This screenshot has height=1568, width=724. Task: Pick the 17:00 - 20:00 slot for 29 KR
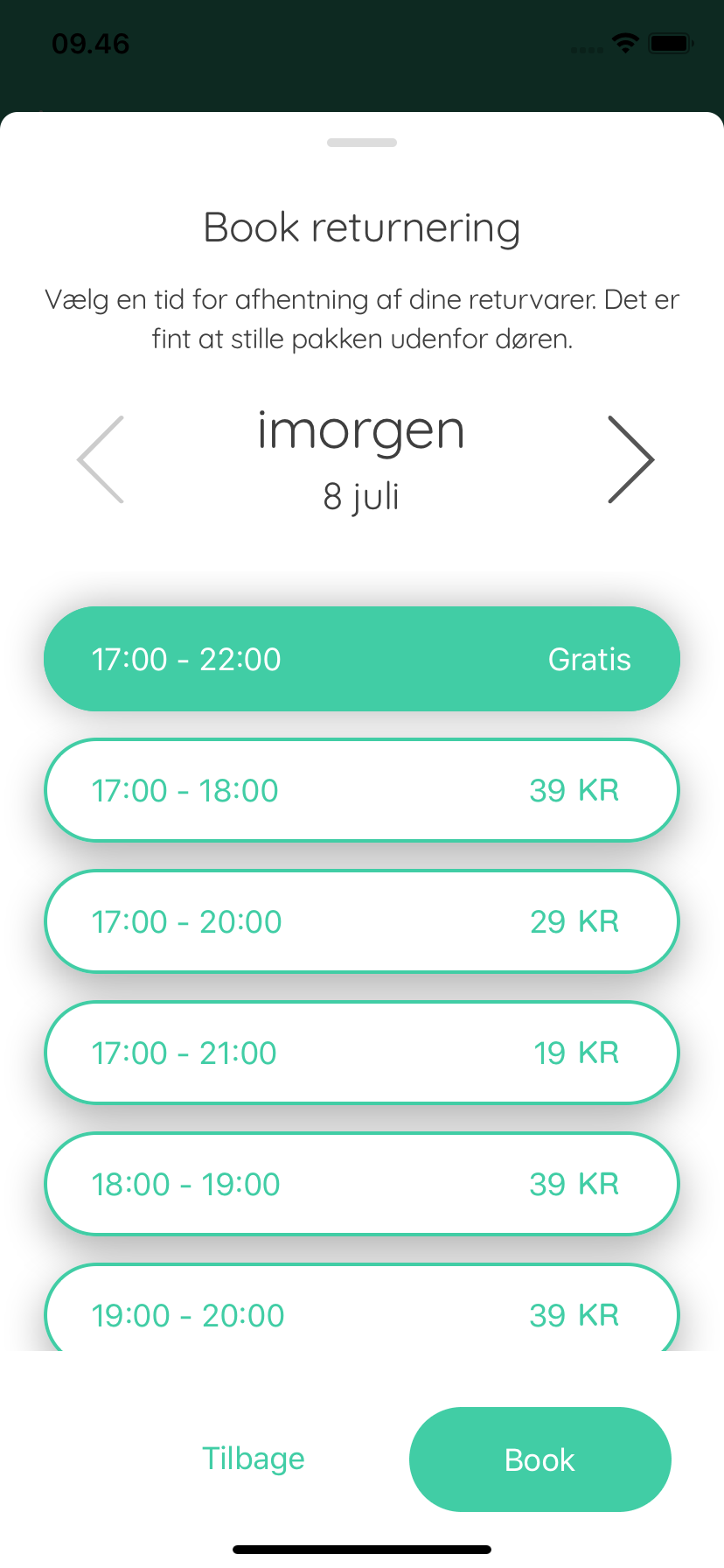click(x=362, y=921)
